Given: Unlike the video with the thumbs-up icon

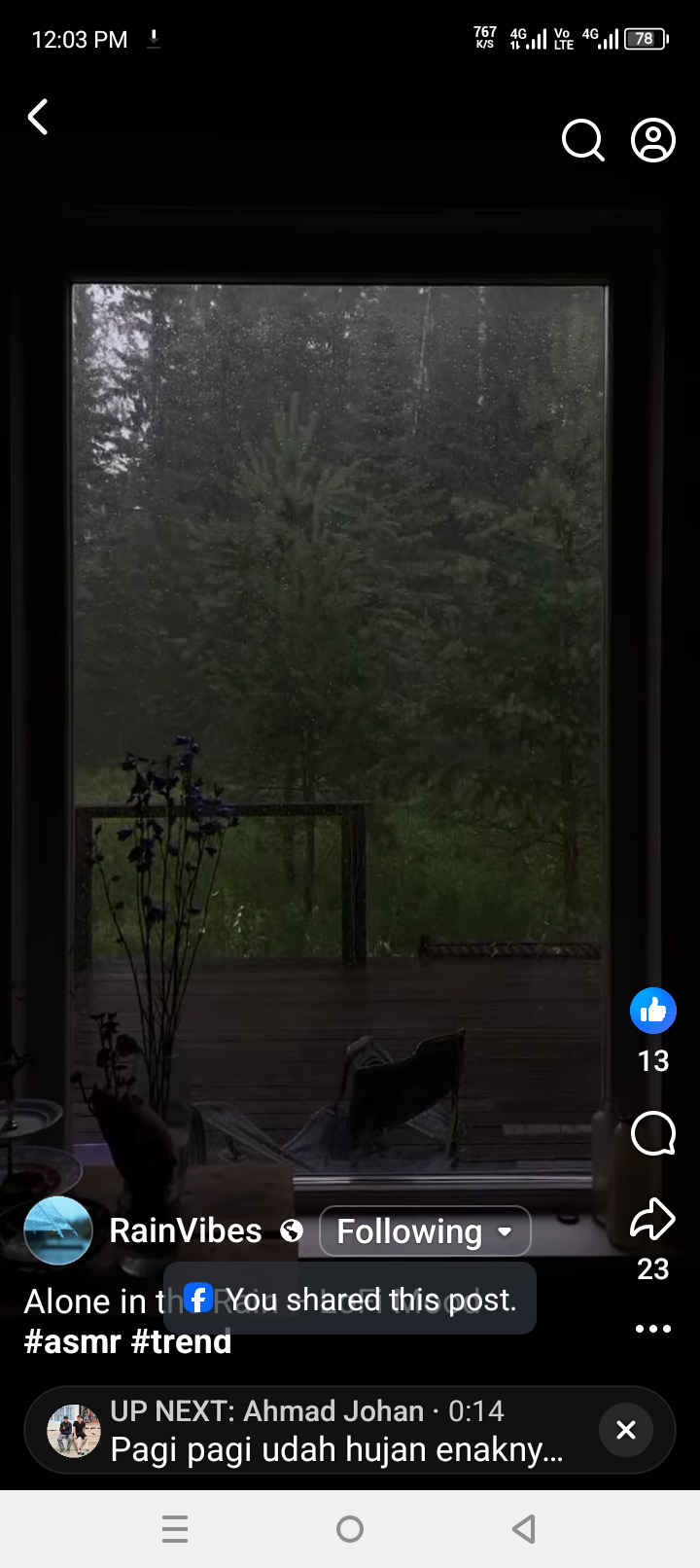Looking at the screenshot, I should click(x=653, y=1011).
